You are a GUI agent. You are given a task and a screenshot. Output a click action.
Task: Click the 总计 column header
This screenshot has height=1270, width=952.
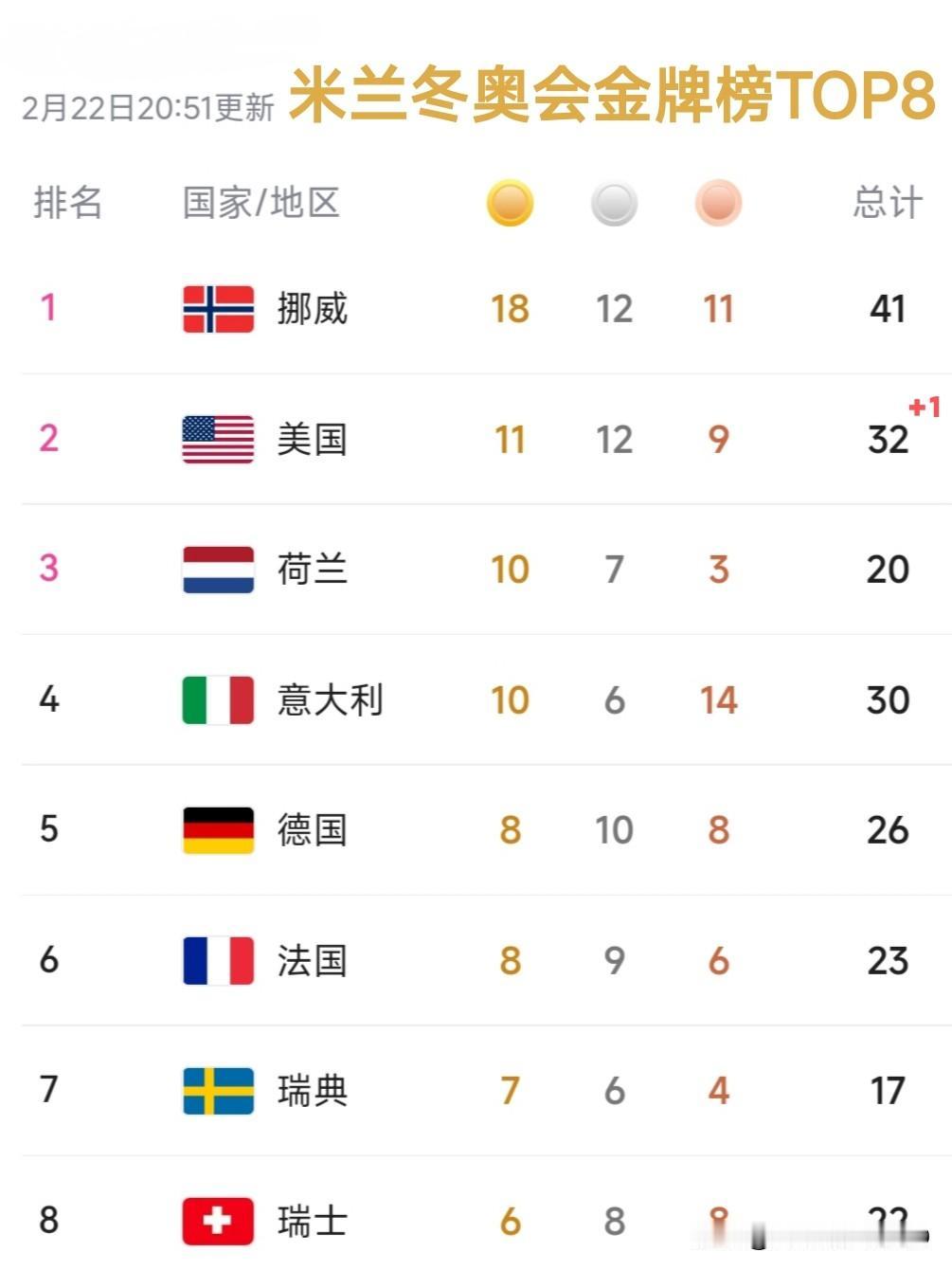click(x=887, y=203)
